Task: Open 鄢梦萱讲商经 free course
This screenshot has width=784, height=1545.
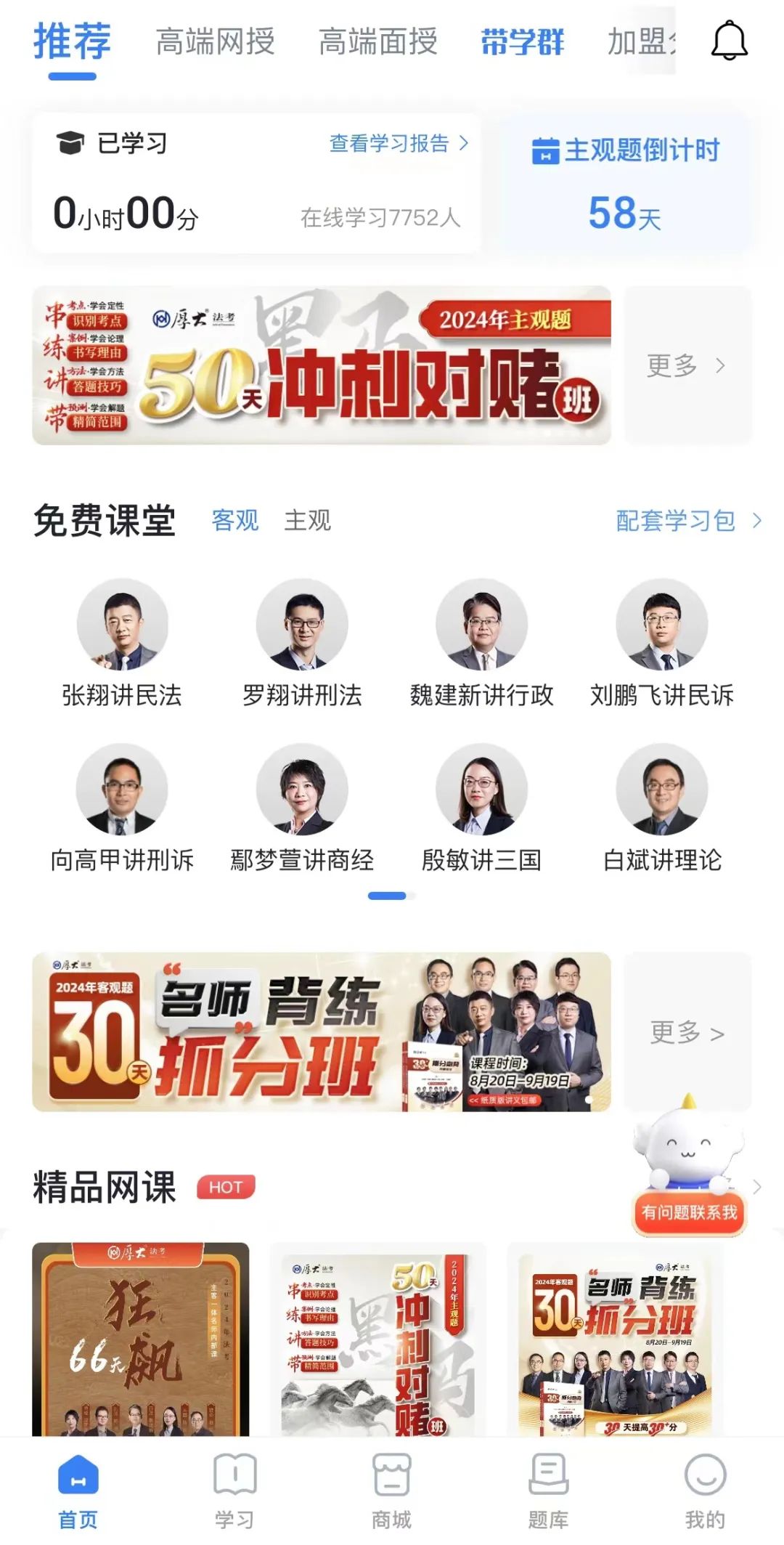Action: coord(302,808)
